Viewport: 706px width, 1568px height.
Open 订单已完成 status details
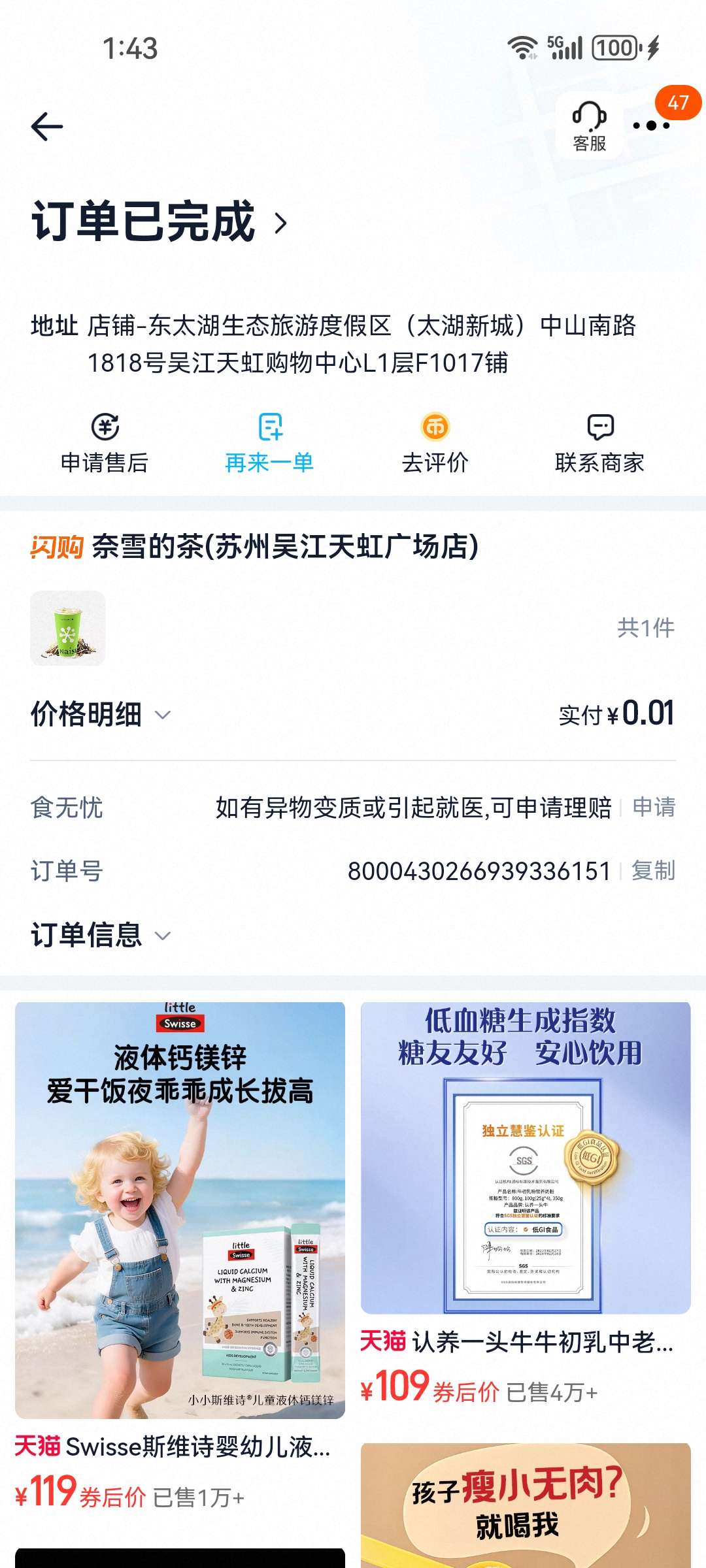tap(160, 222)
